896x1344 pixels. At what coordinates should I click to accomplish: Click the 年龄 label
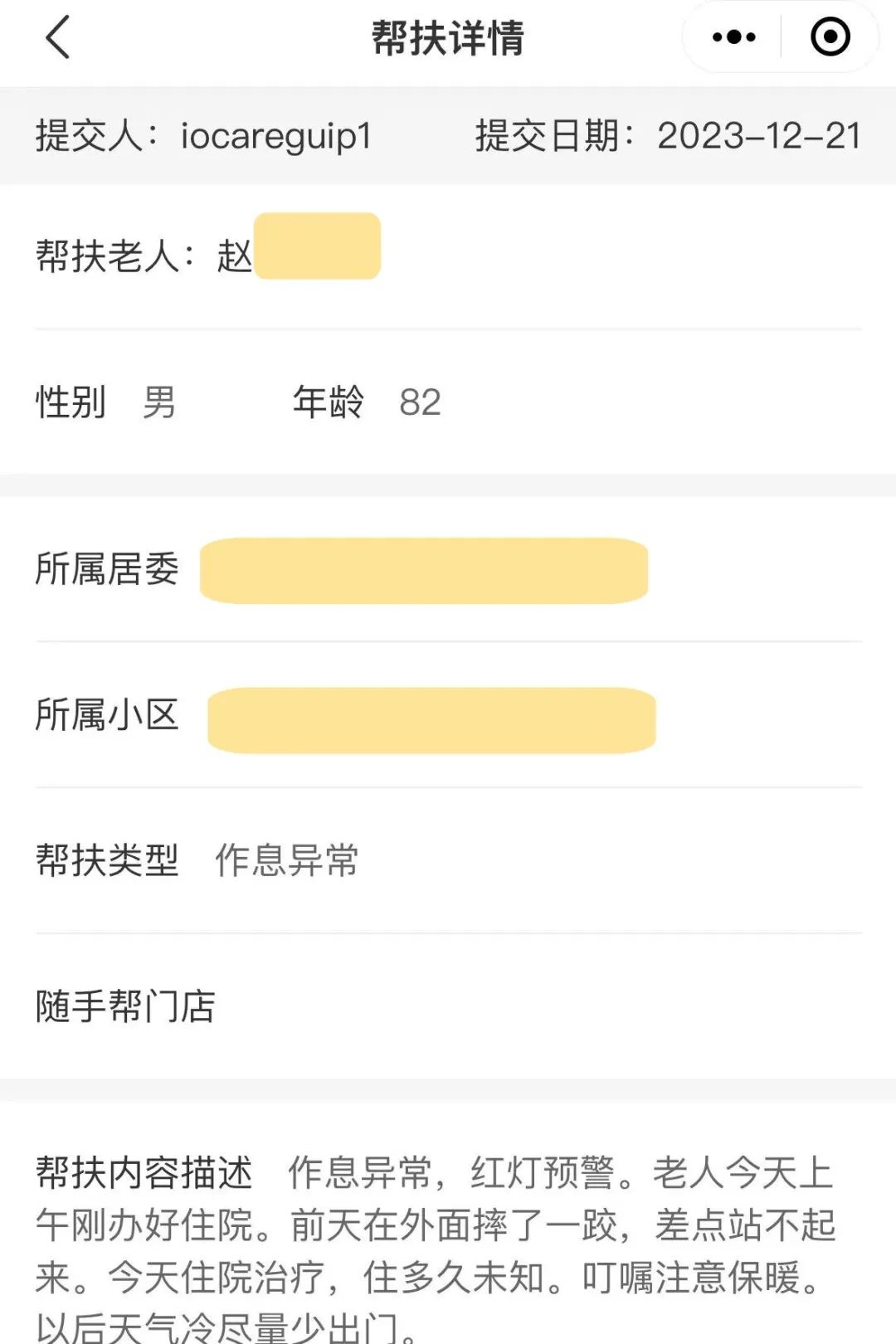330,404
